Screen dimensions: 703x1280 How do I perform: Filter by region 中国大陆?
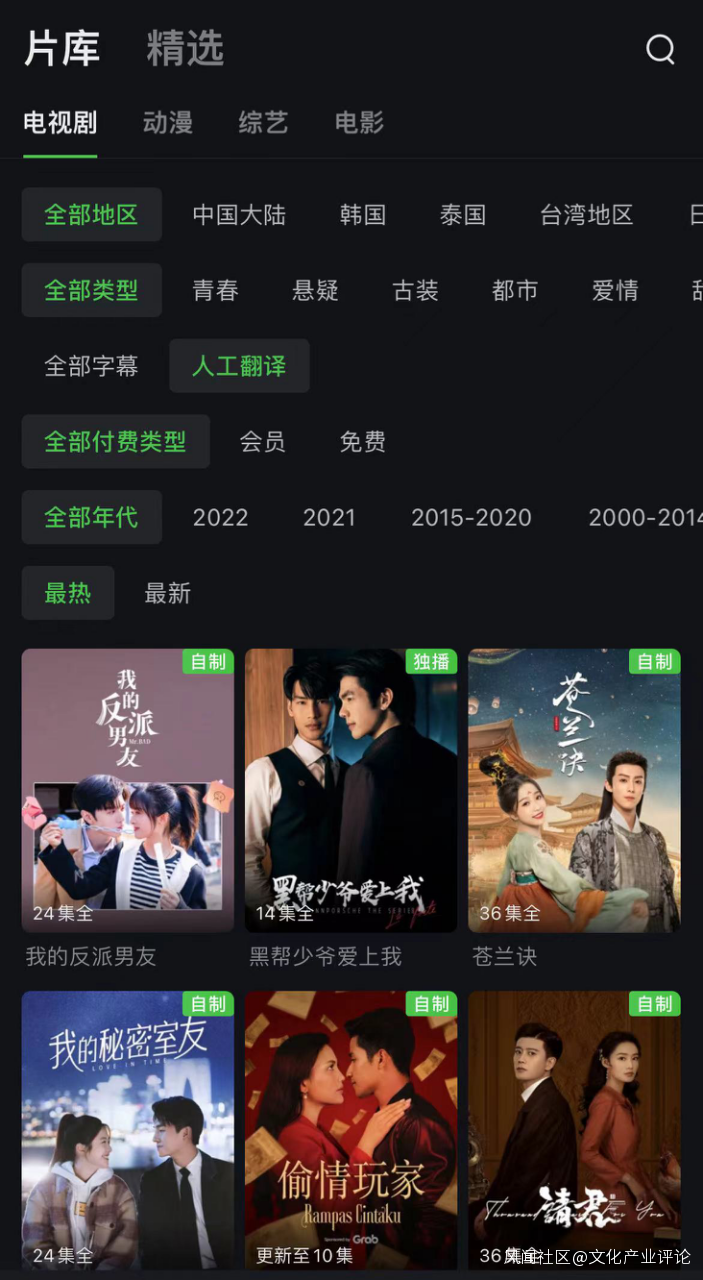point(239,215)
